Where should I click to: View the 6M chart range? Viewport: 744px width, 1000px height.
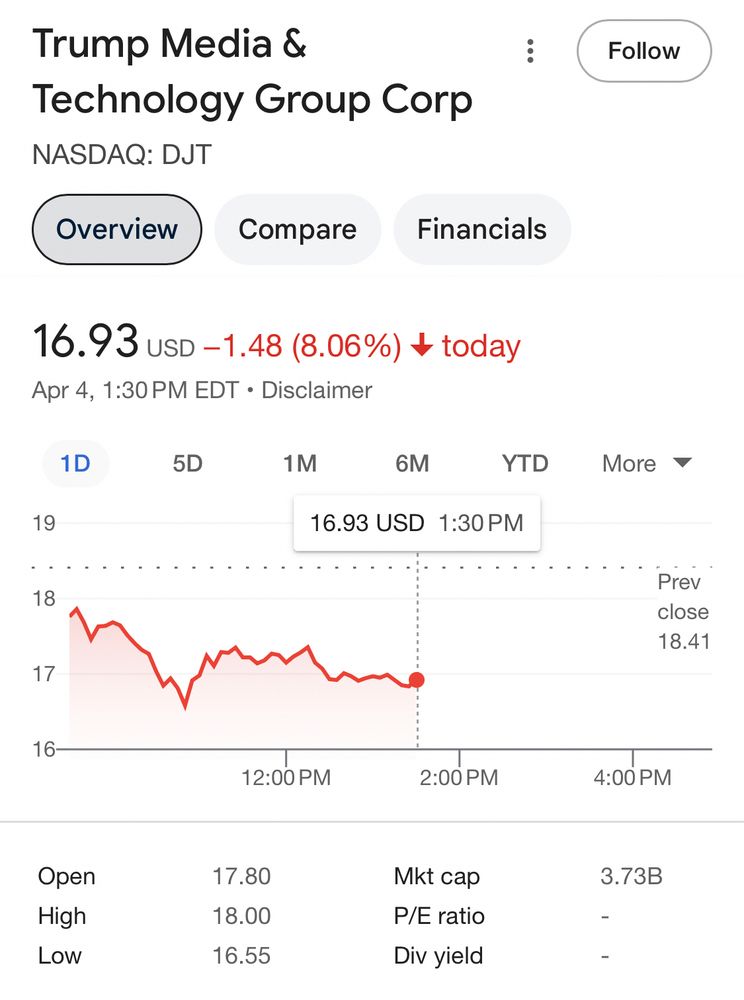coord(412,464)
